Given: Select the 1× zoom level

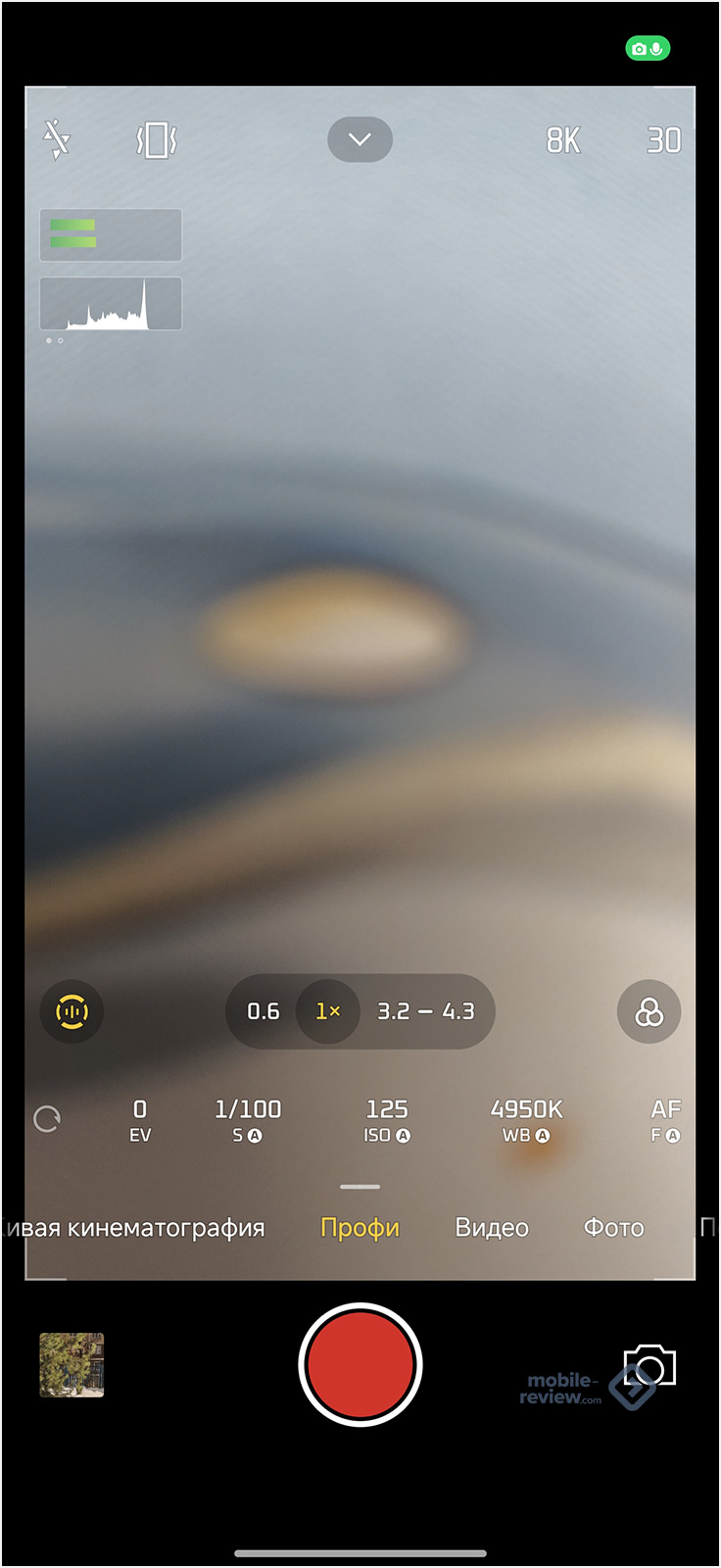Looking at the screenshot, I should point(328,1011).
